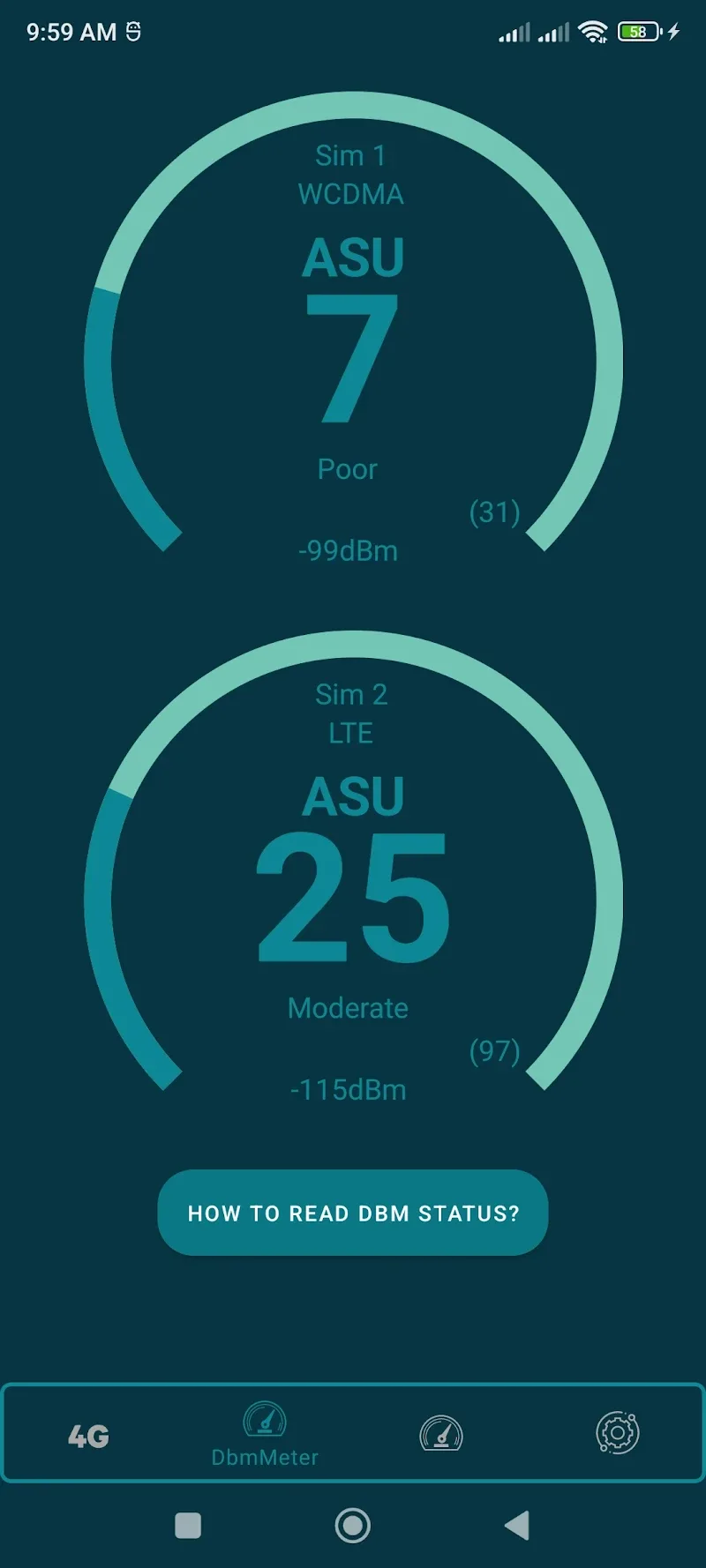Viewport: 706px width, 1568px height.
Task: Go to the system home screen
Action: click(x=353, y=1526)
